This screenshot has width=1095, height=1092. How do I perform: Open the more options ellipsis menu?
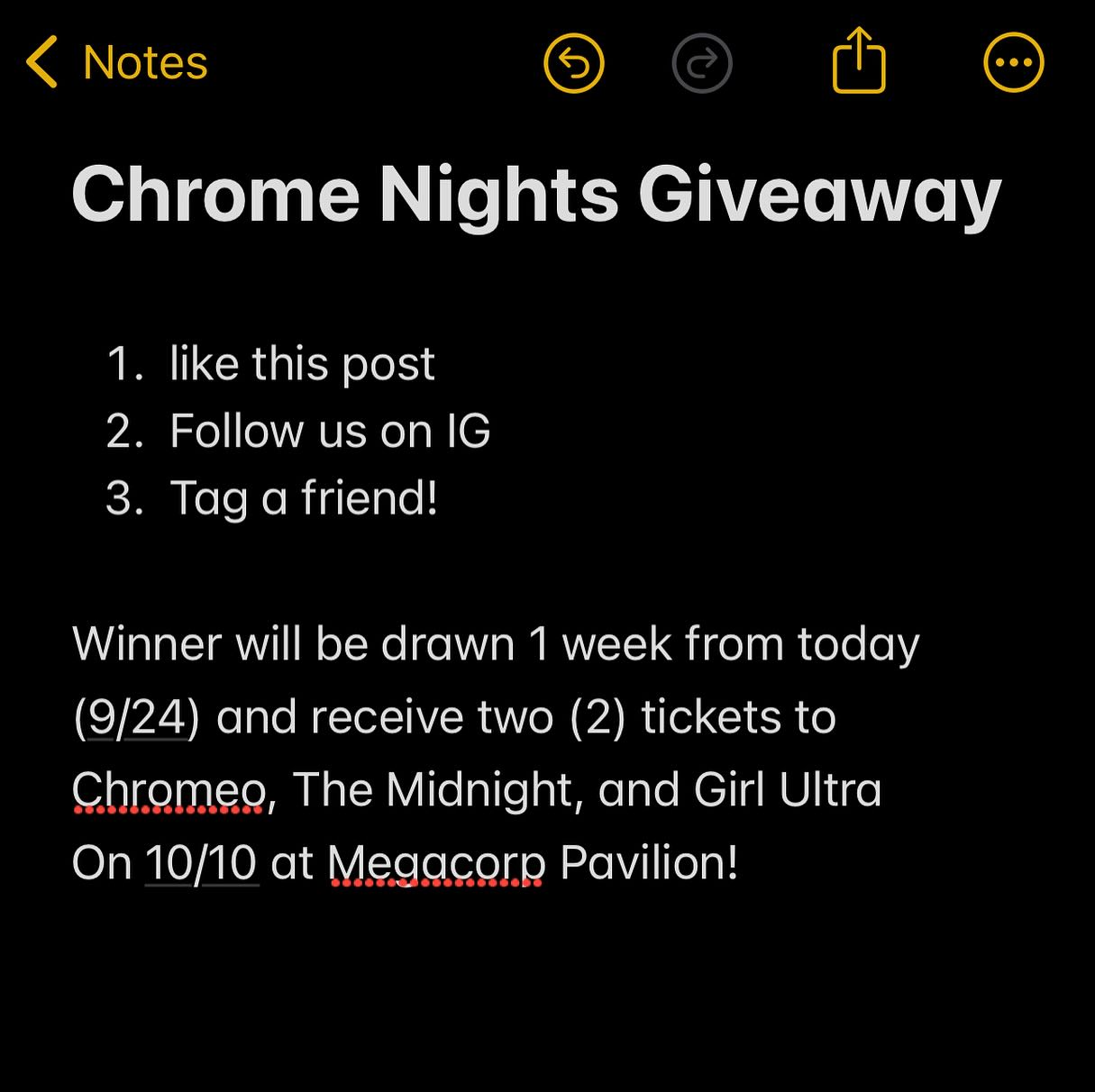coord(1013,63)
